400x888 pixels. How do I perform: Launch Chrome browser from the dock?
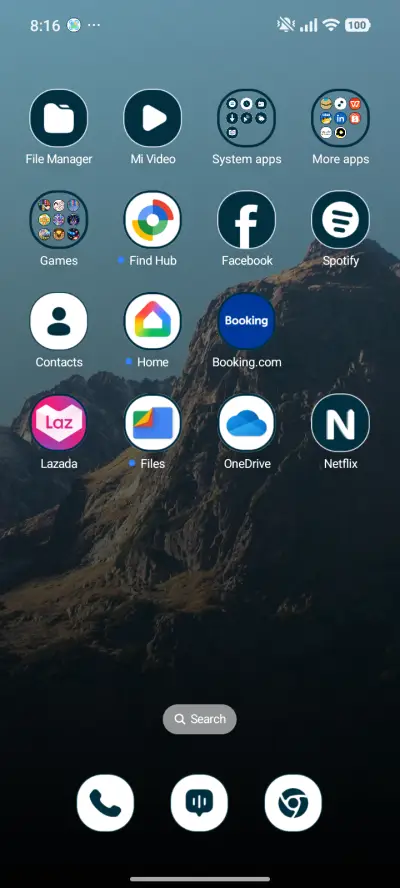click(x=293, y=803)
